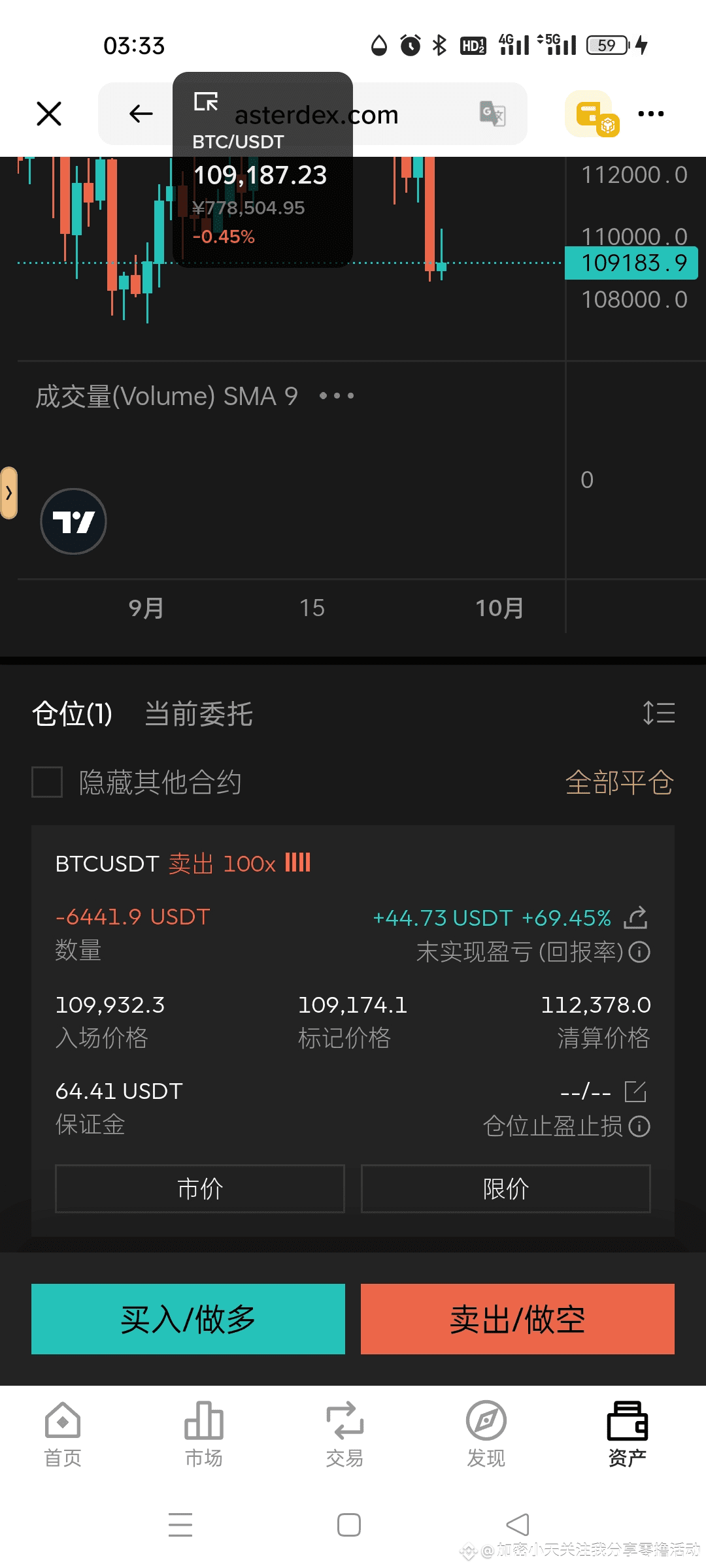Expand the side panel arrow handle
The height and width of the screenshot is (1568, 706).
coord(8,493)
